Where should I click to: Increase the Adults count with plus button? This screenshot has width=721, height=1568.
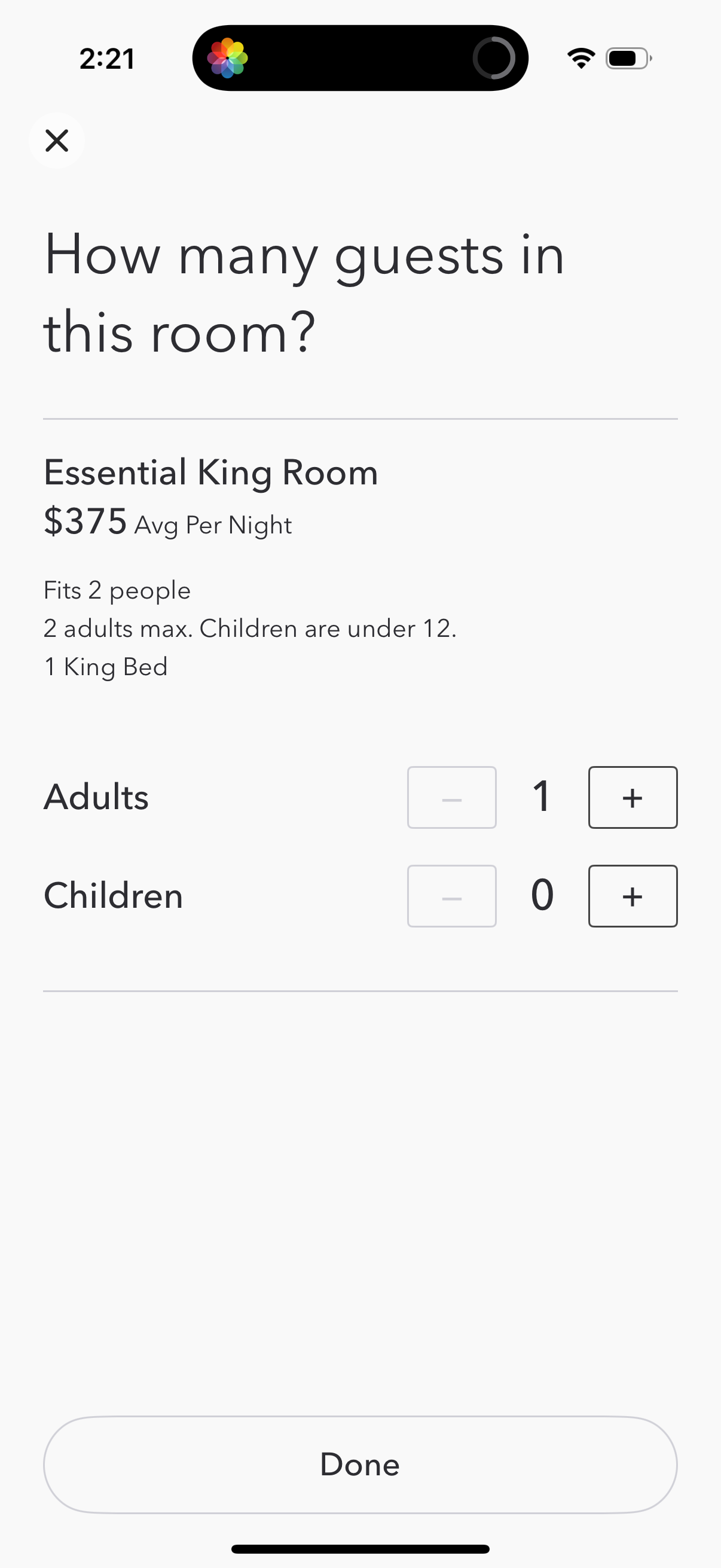click(x=632, y=798)
